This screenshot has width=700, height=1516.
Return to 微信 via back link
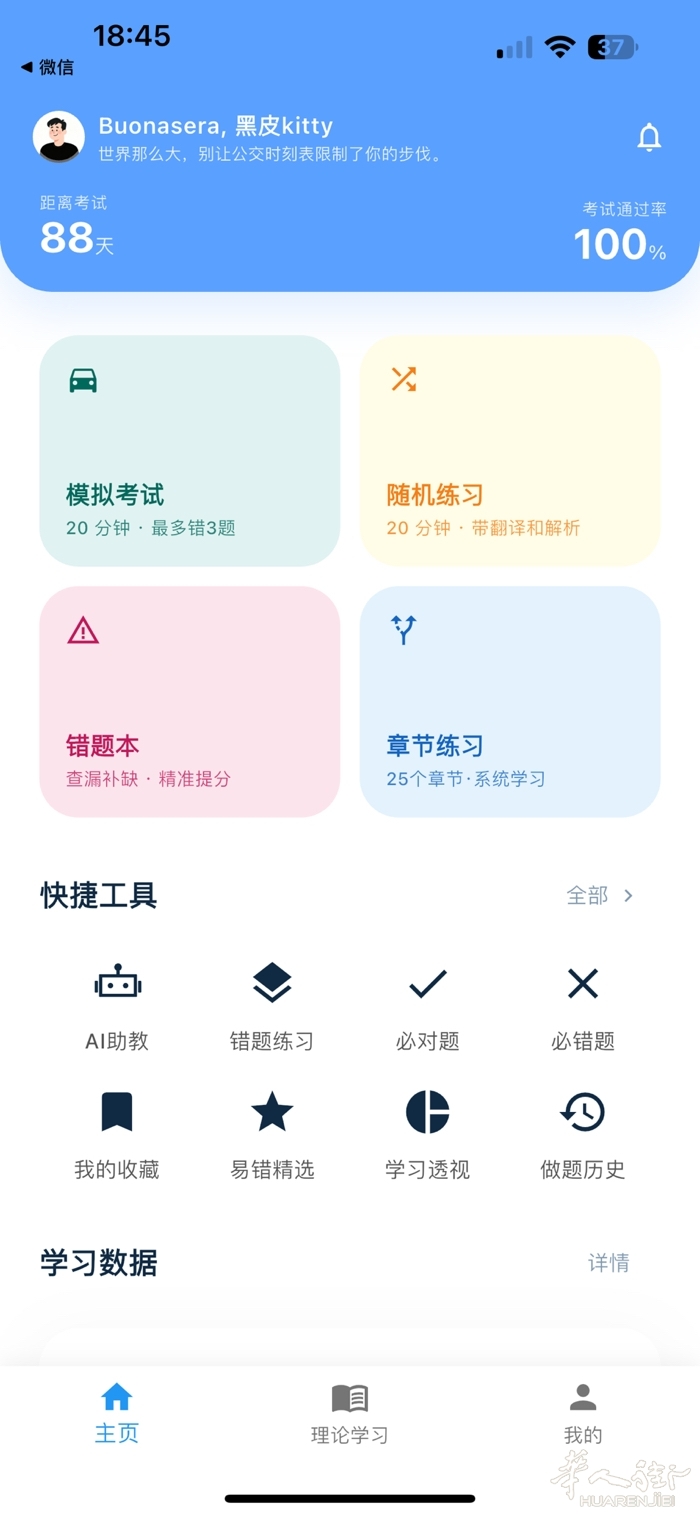click(48, 68)
